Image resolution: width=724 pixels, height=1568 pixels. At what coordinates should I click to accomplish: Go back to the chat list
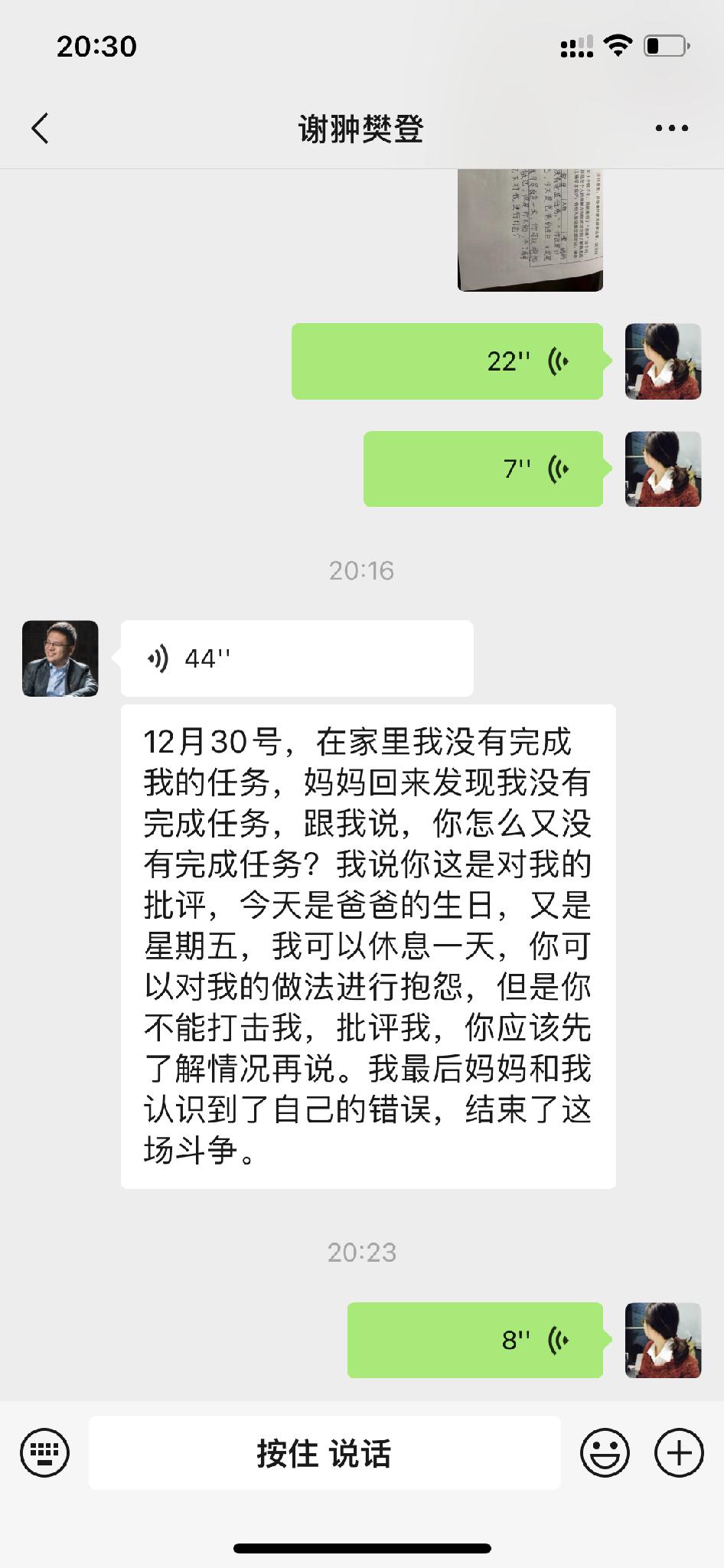tap(41, 129)
